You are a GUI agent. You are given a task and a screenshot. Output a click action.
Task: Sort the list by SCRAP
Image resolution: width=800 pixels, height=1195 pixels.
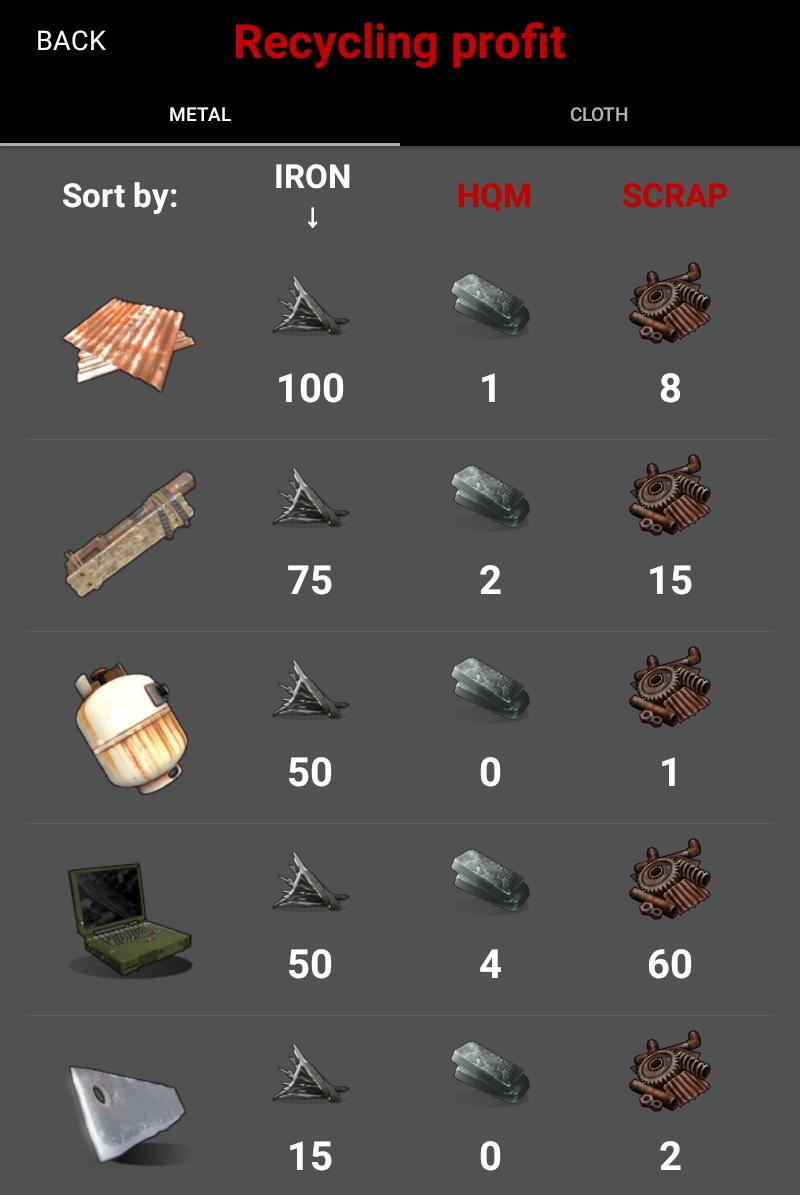(674, 196)
